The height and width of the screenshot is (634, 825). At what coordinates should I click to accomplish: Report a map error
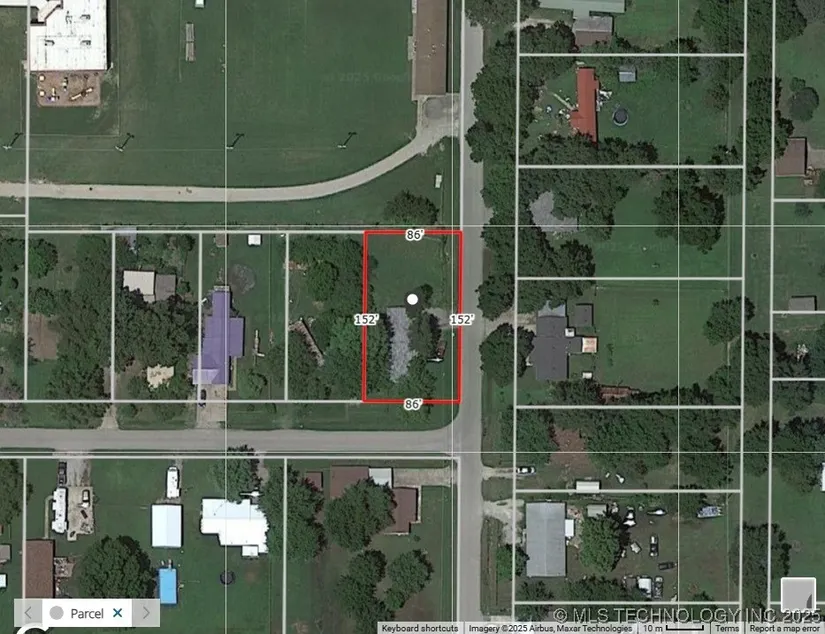(x=786, y=628)
